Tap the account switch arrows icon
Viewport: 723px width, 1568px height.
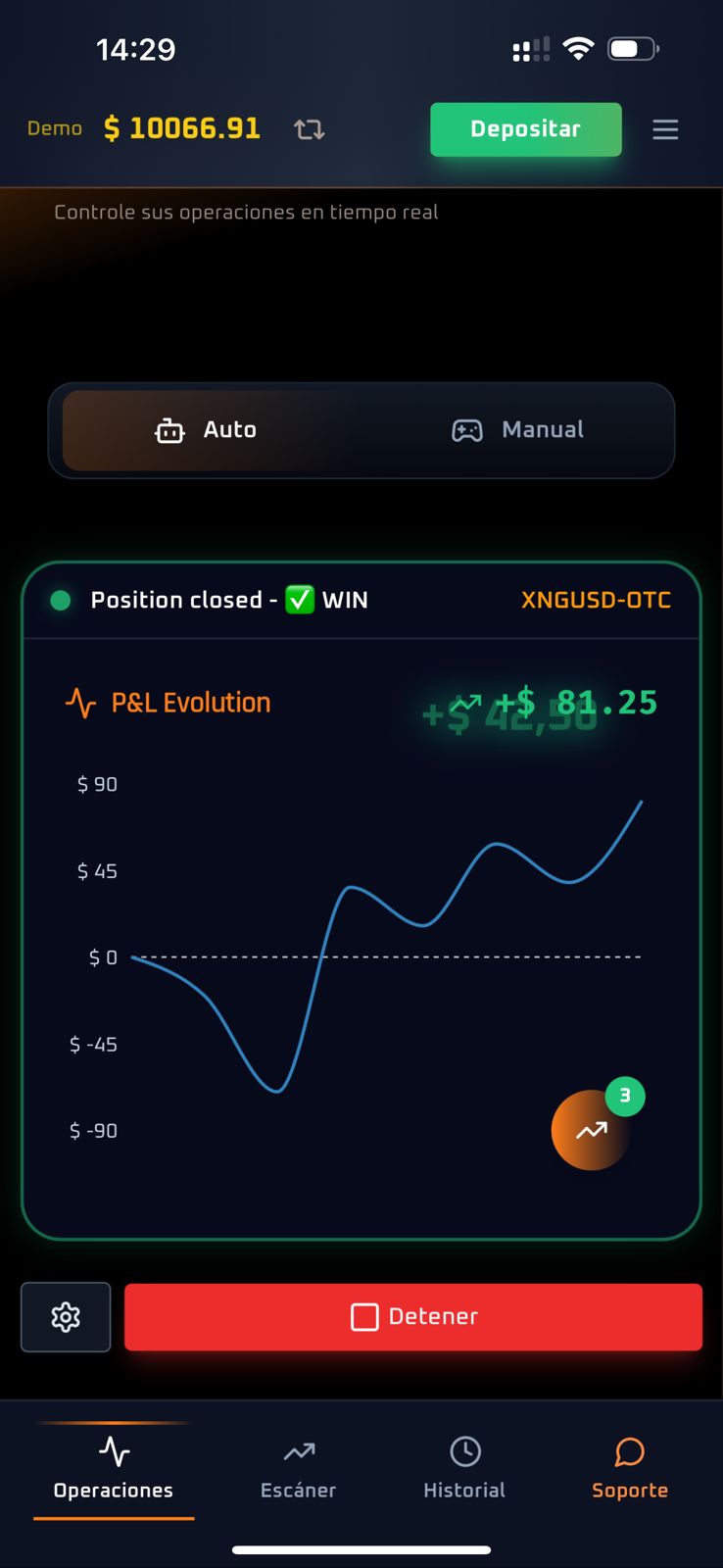(310, 129)
